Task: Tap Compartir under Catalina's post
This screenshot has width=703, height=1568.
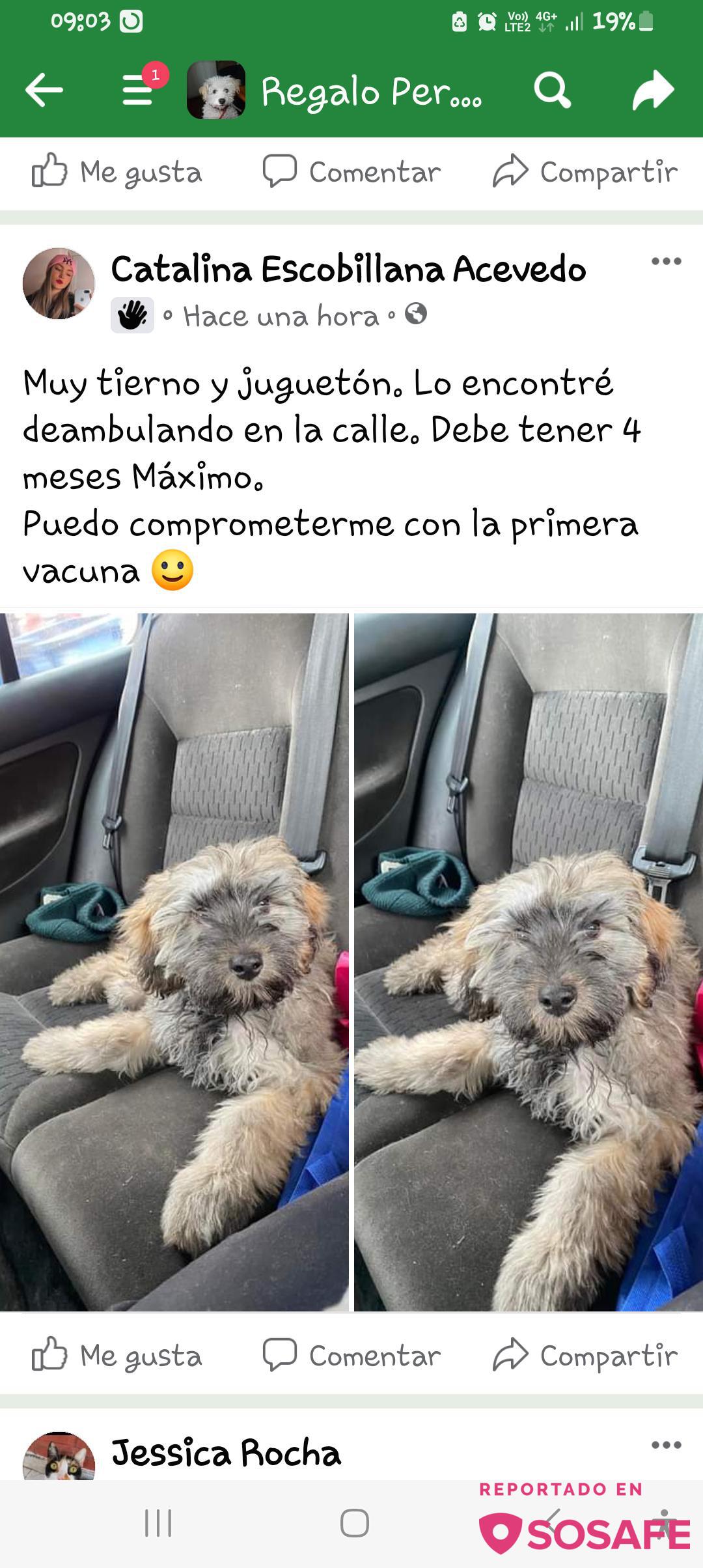Action: coord(585,1356)
